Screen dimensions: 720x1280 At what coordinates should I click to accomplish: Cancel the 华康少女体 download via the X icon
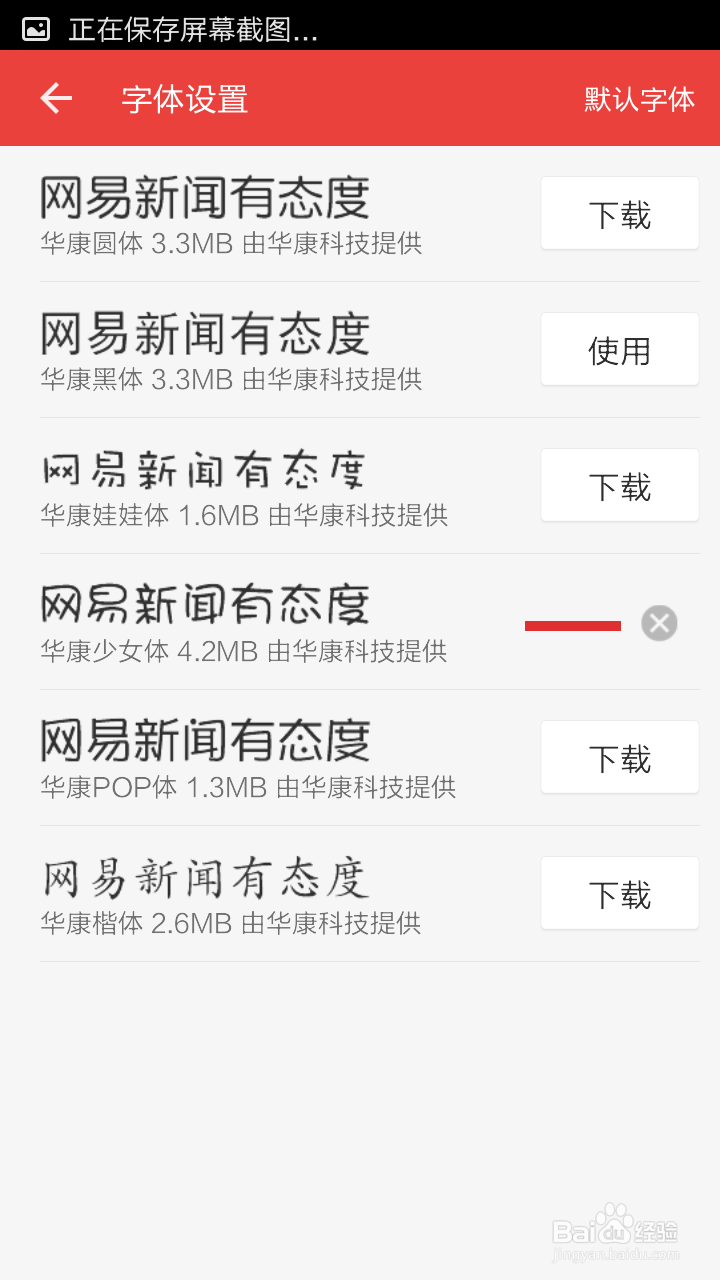(658, 623)
